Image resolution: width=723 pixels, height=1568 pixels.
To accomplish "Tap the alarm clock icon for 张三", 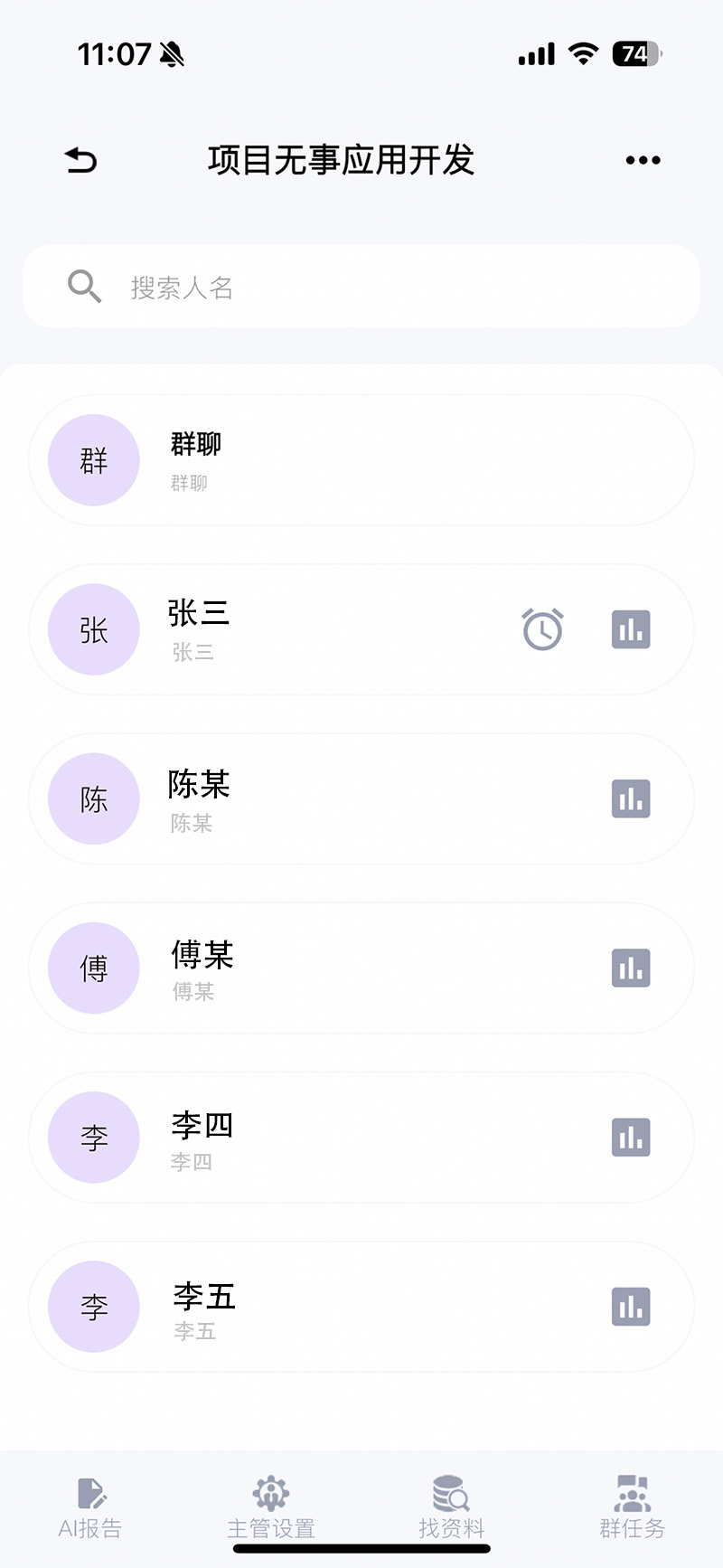I will tap(542, 629).
